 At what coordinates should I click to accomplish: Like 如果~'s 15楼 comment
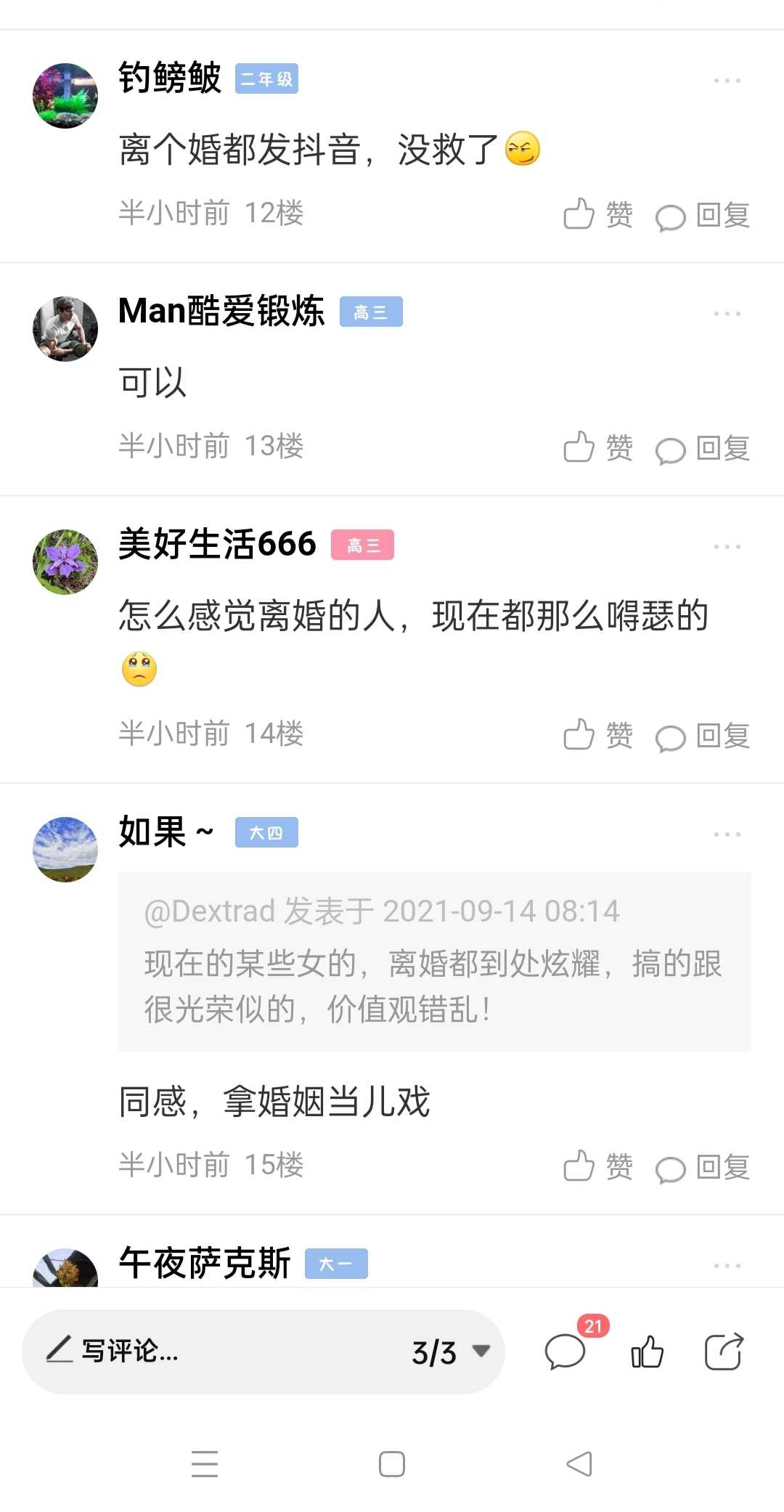(x=598, y=1167)
